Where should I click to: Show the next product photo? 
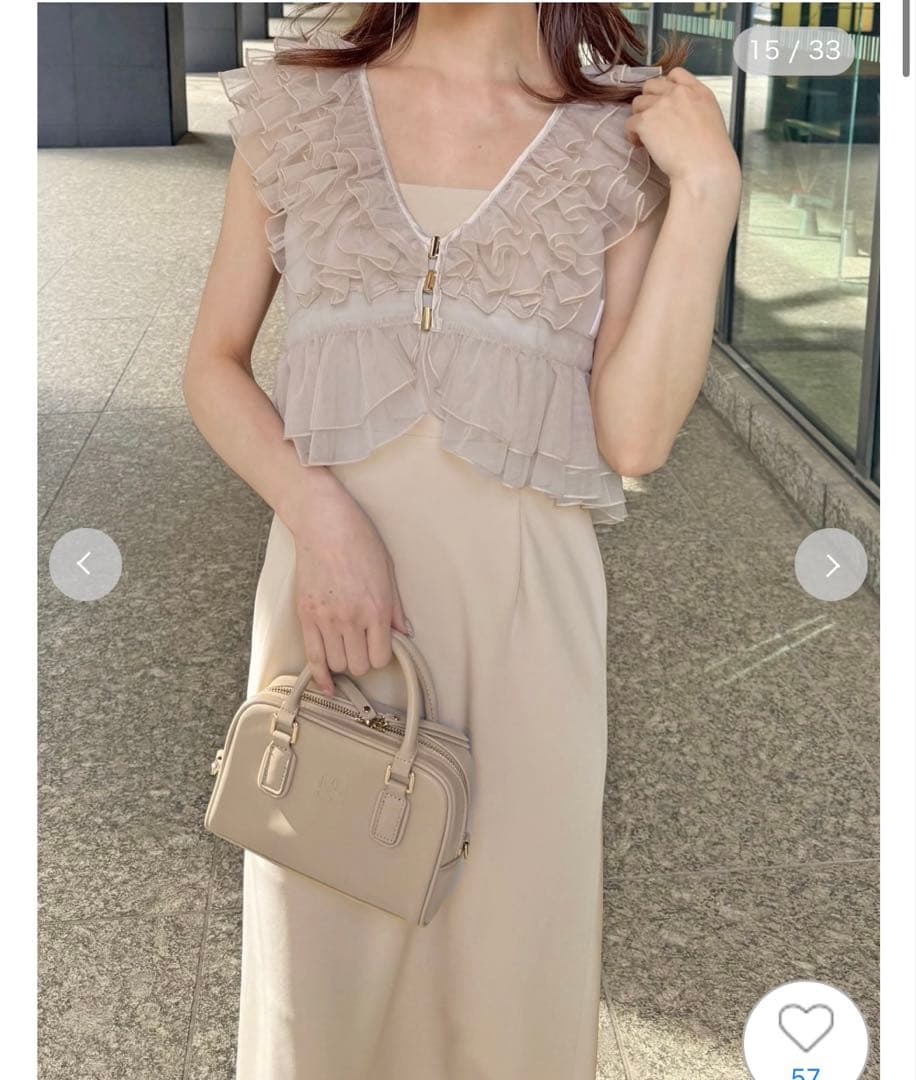831,565
